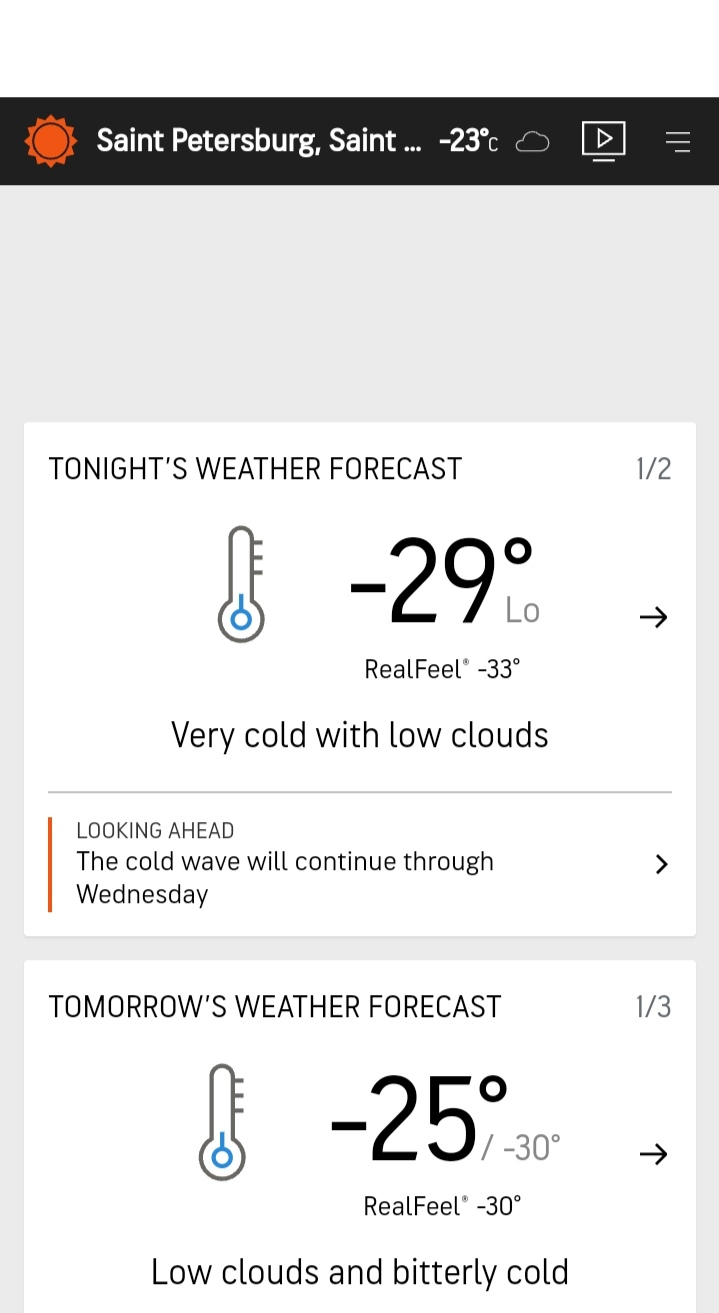Tap the Saint Petersburg location name
Image resolution: width=719 pixels, height=1313 pixels.
[x=258, y=141]
